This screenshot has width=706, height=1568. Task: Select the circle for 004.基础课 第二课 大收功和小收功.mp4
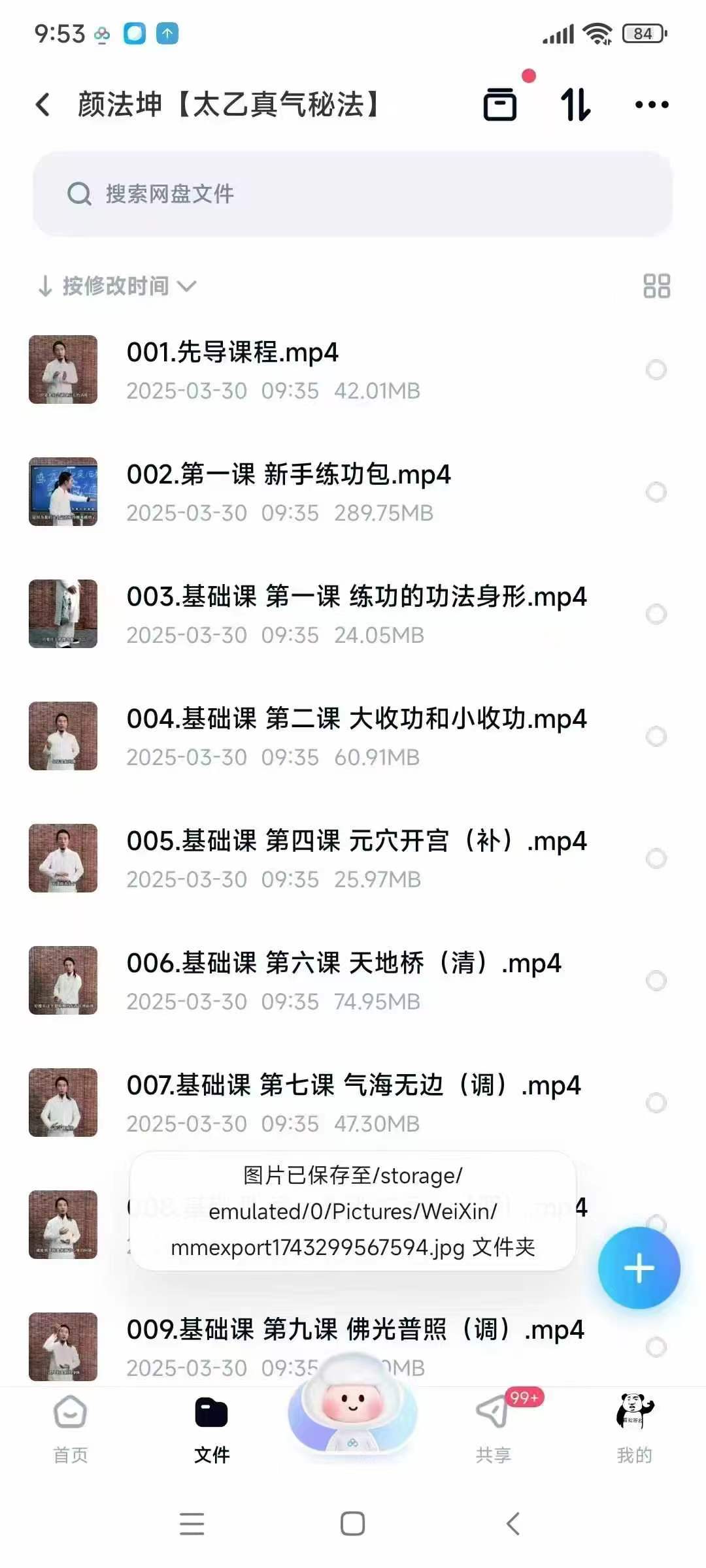pyautogui.click(x=656, y=736)
